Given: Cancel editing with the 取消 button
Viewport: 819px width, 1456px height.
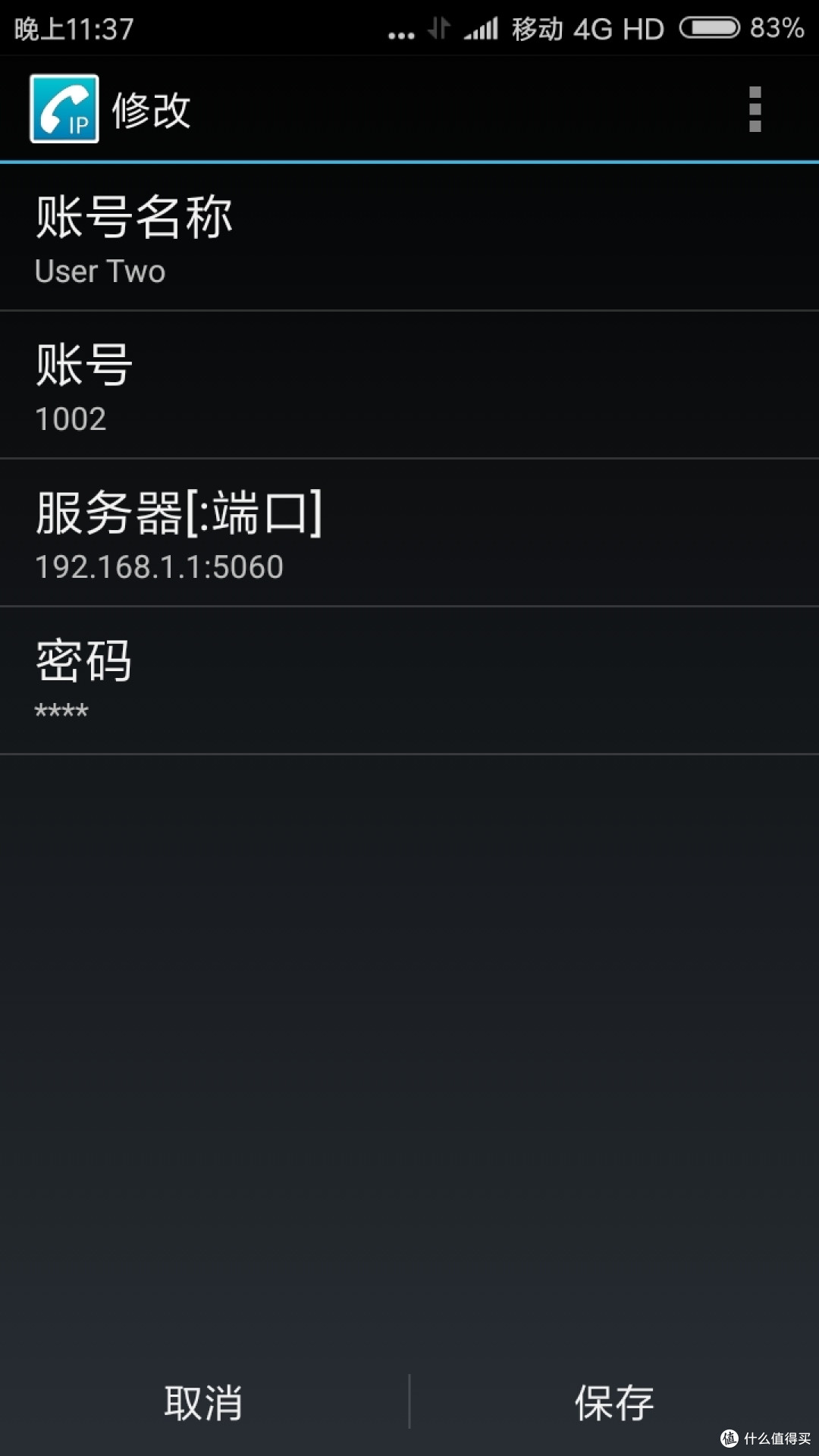Looking at the screenshot, I should pos(205,1403).
